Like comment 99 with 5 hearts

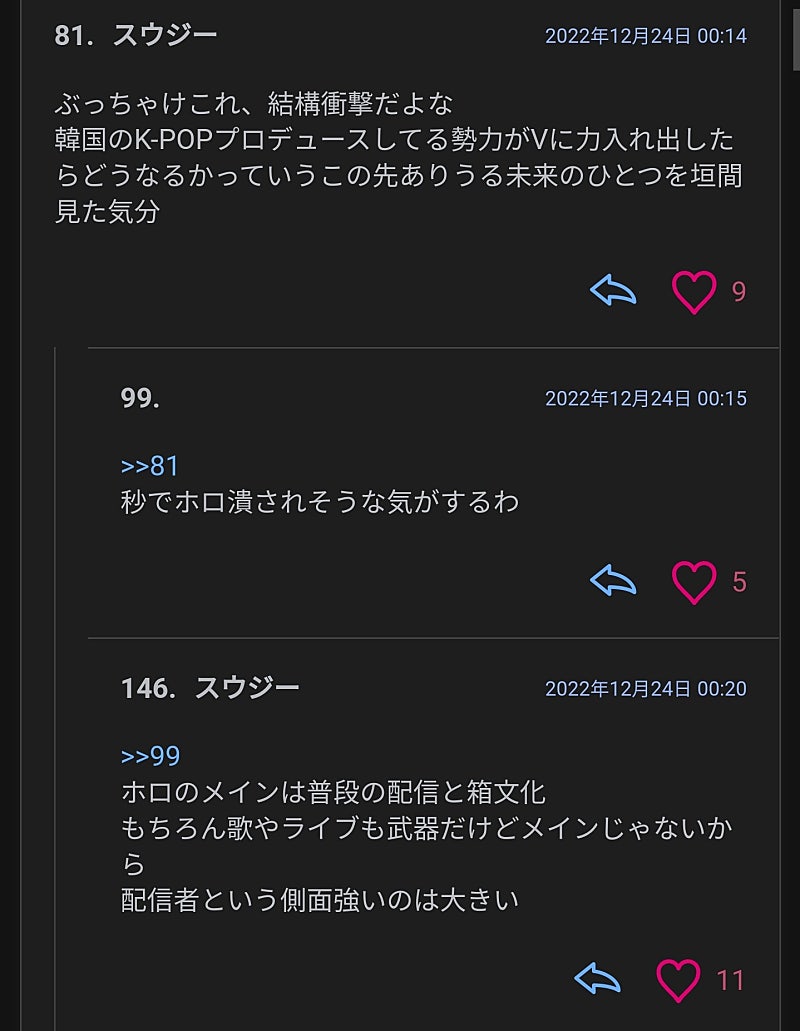pyautogui.click(x=693, y=582)
